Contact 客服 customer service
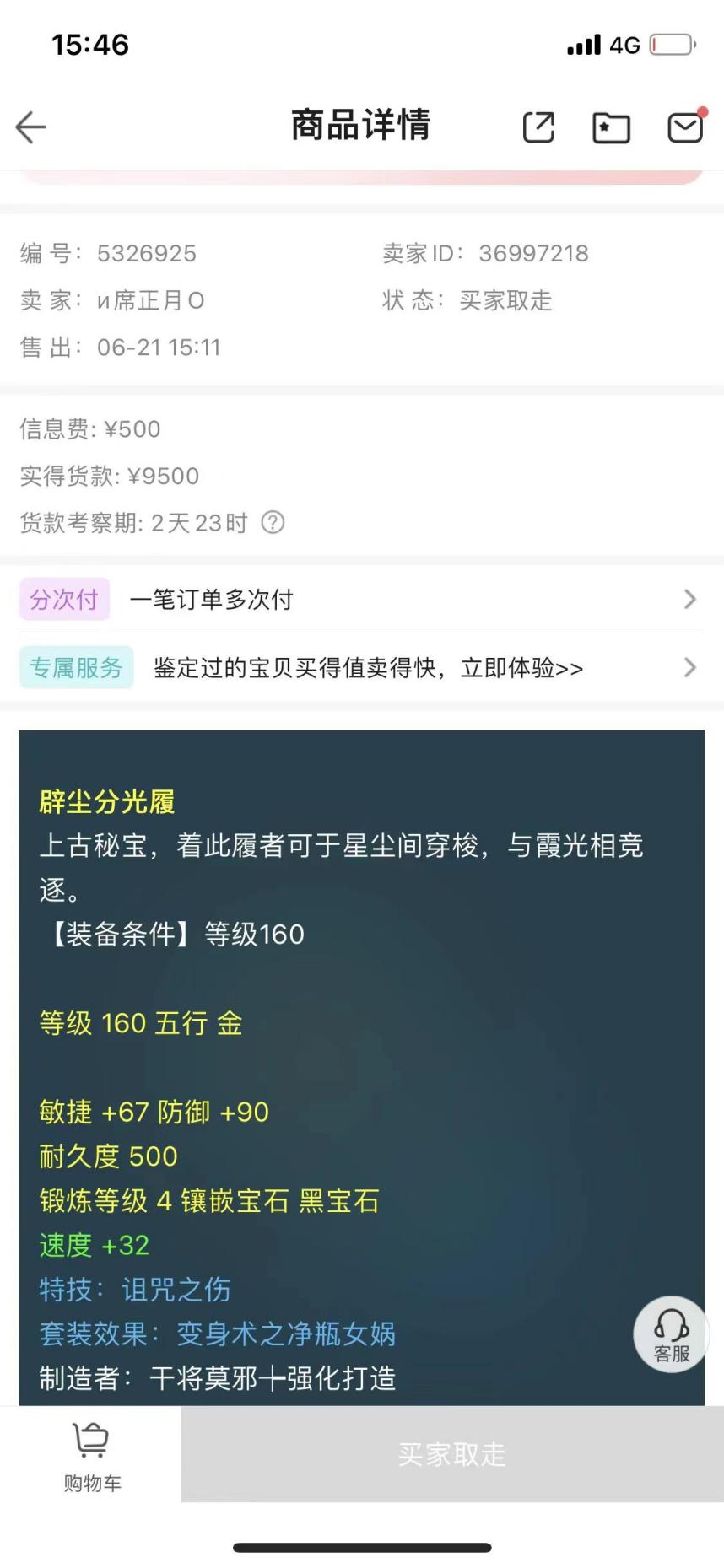The height and width of the screenshot is (1568, 724). click(672, 1334)
